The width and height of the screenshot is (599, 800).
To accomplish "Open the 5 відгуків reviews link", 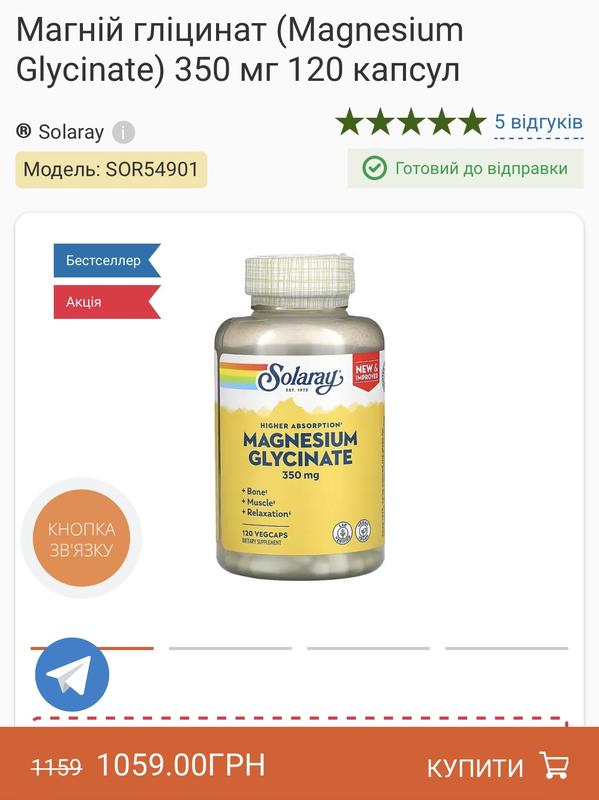I will pyautogui.click(x=538, y=122).
